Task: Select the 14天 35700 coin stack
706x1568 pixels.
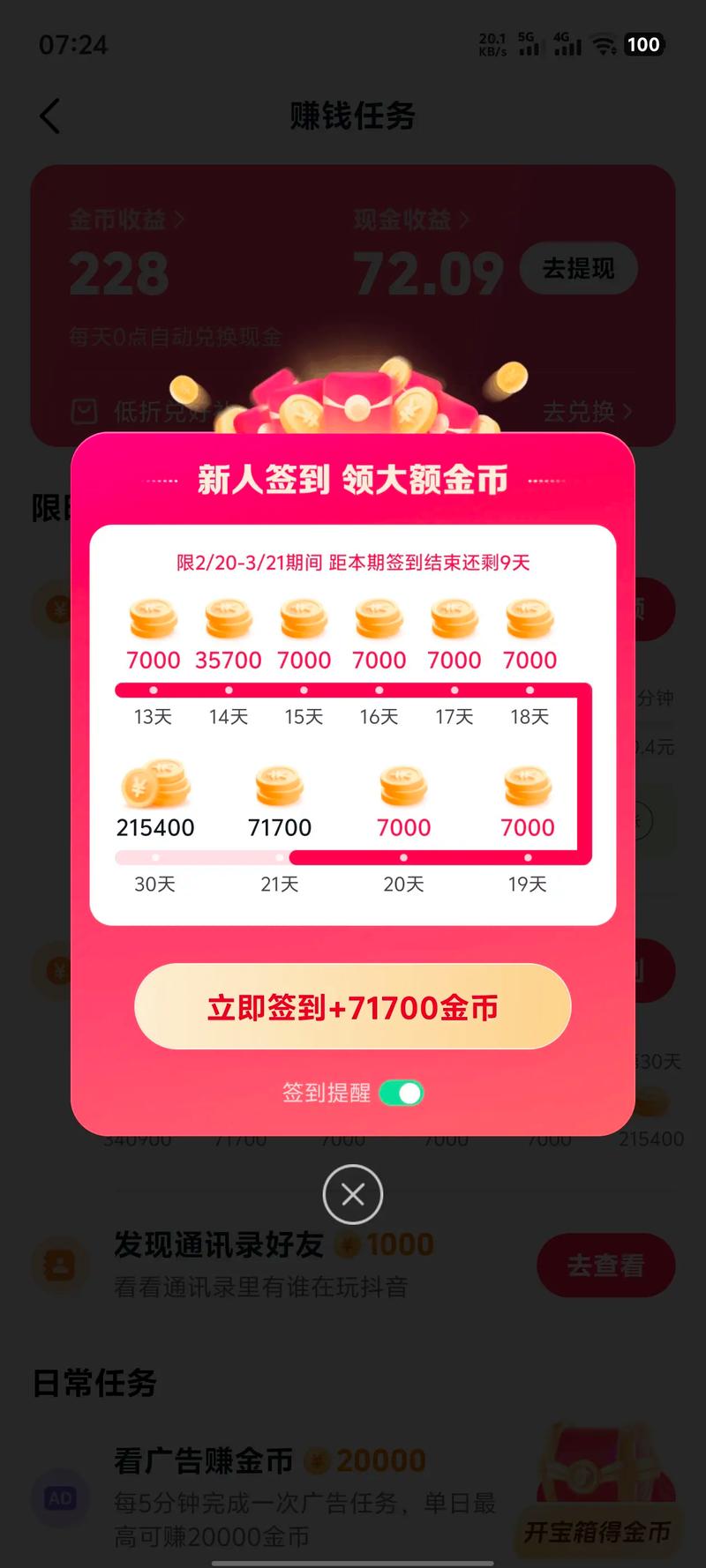Action: (x=228, y=620)
